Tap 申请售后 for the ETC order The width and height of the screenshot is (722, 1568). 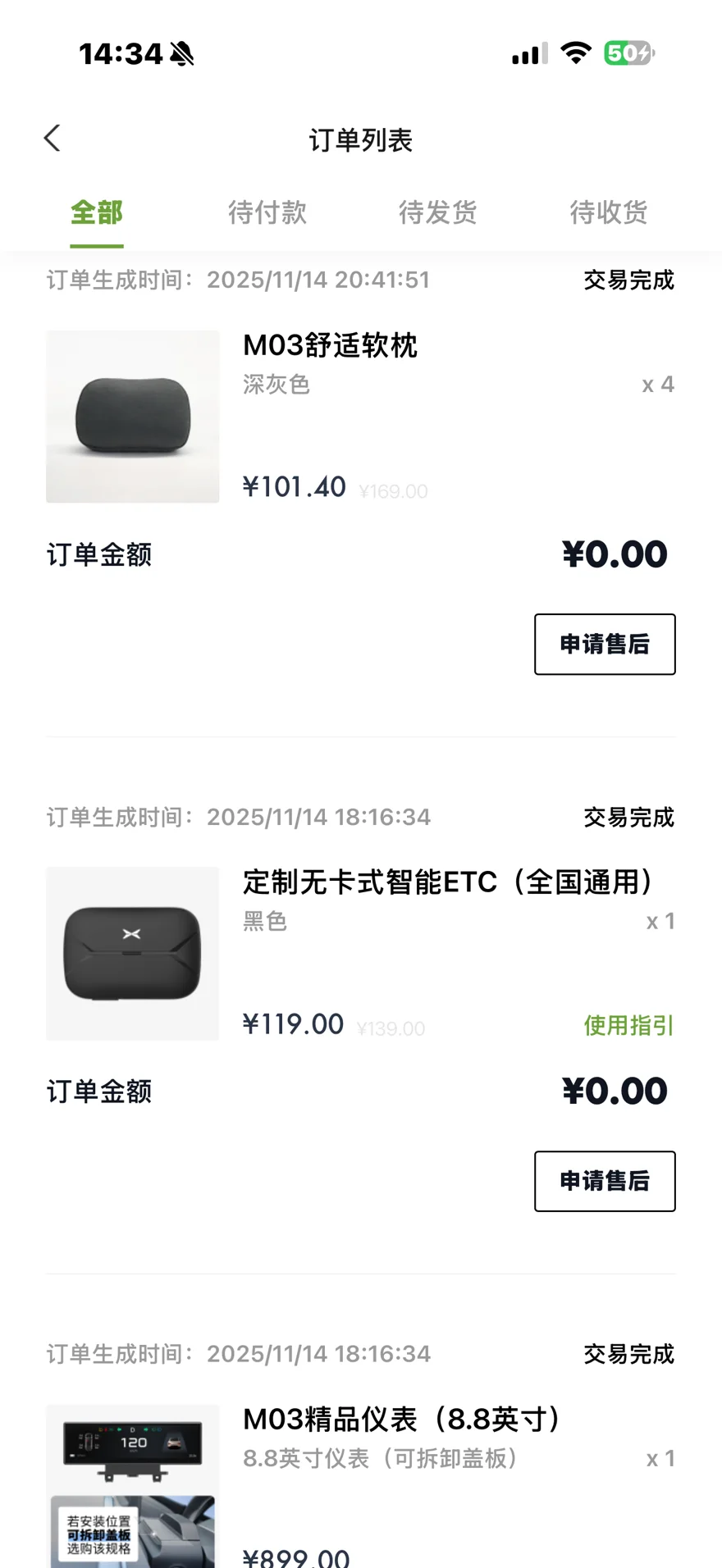(x=605, y=1182)
